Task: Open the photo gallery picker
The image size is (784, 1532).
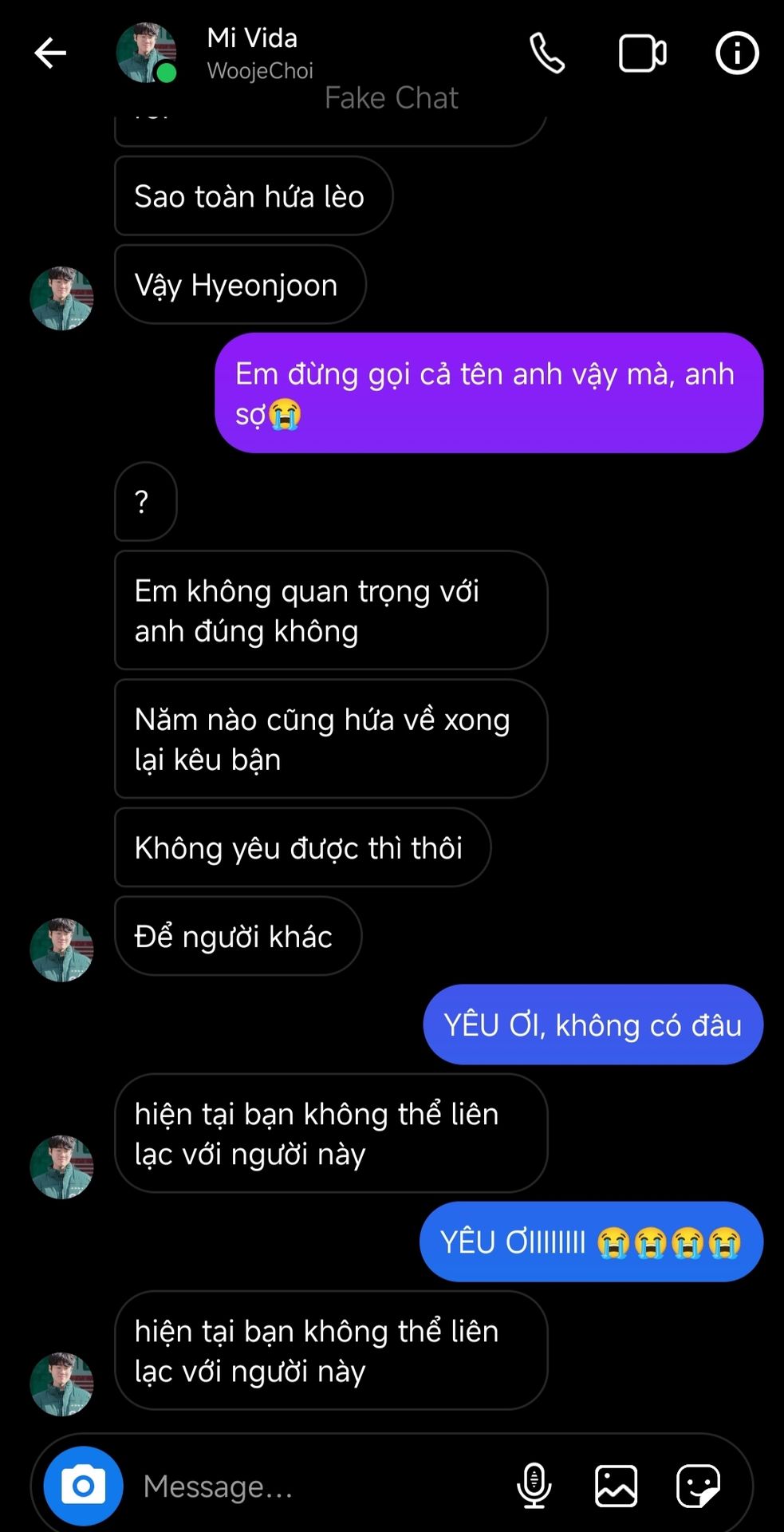Action: pos(616,1486)
